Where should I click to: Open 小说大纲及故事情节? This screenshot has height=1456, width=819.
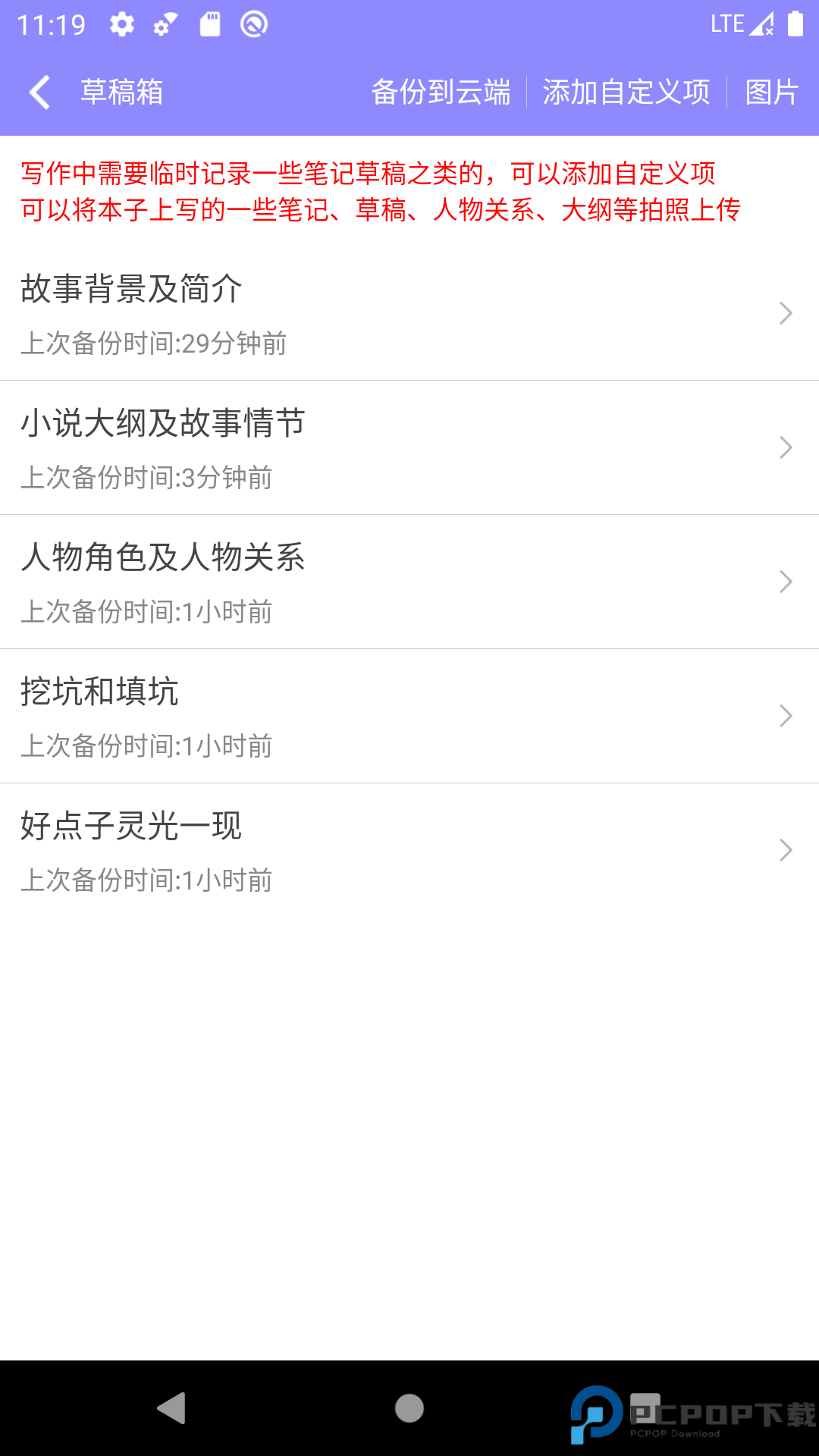[409, 447]
